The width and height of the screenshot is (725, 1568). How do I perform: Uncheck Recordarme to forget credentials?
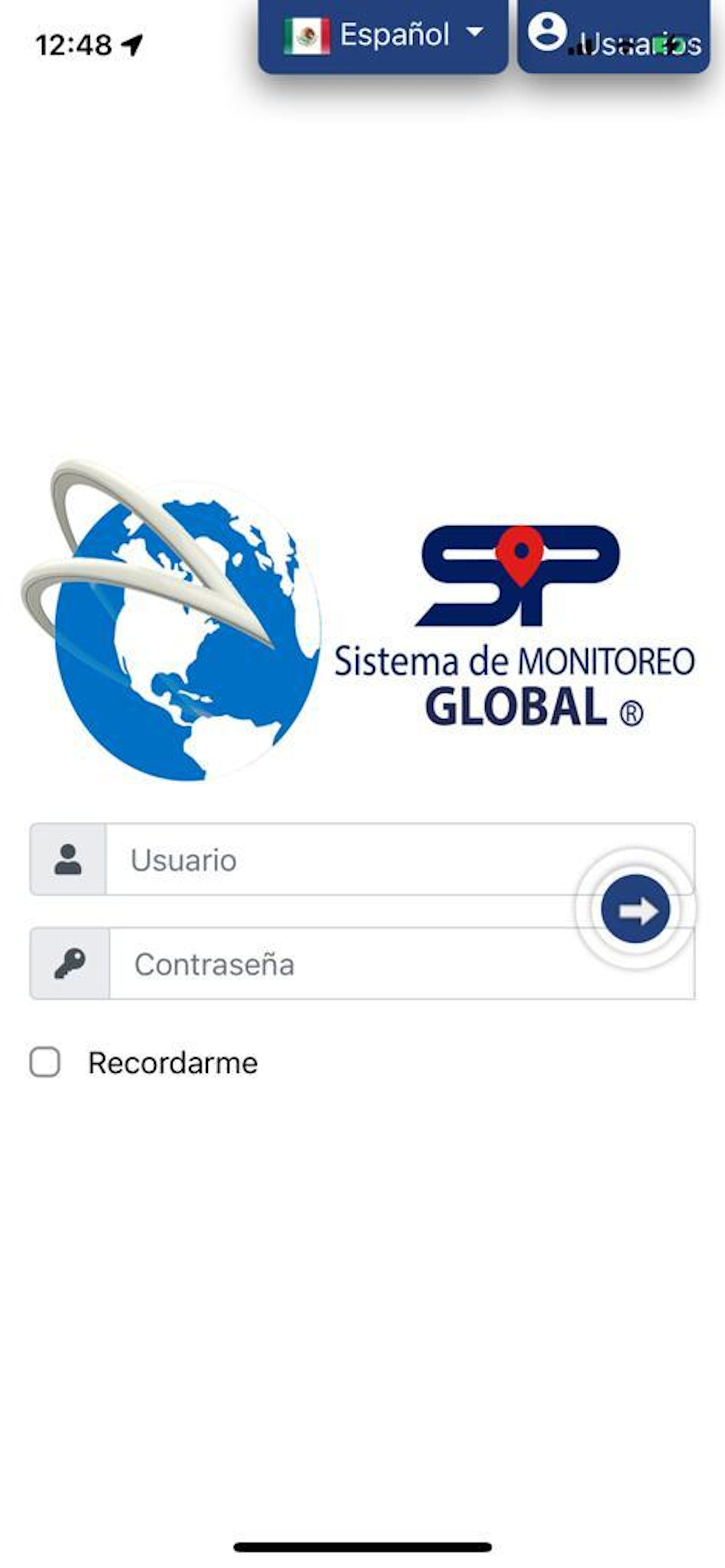pyautogui.click(x=45, y=1063)
